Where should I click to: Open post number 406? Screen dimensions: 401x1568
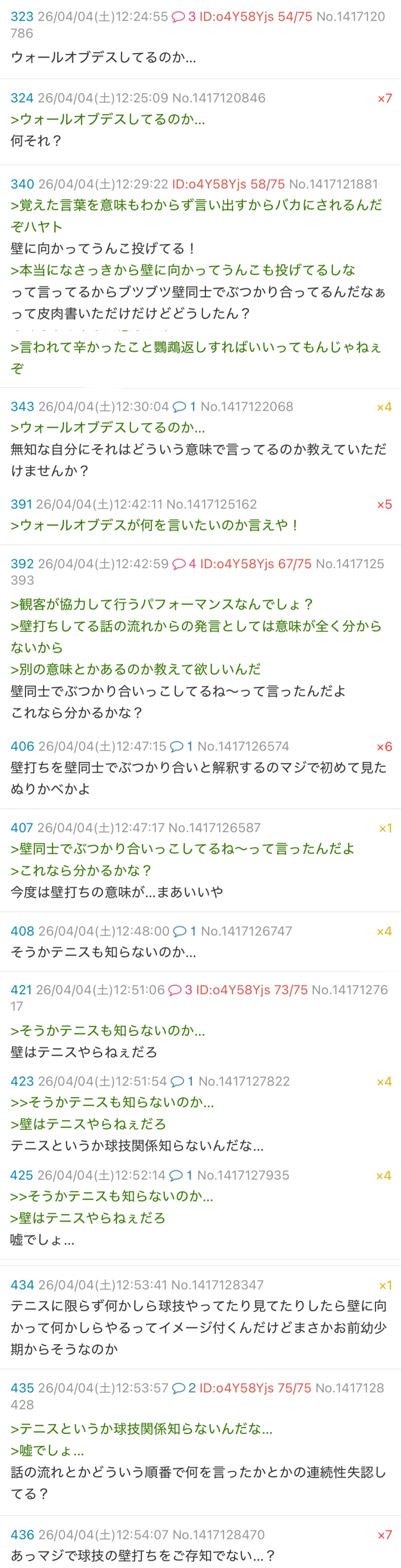point(22,746)
